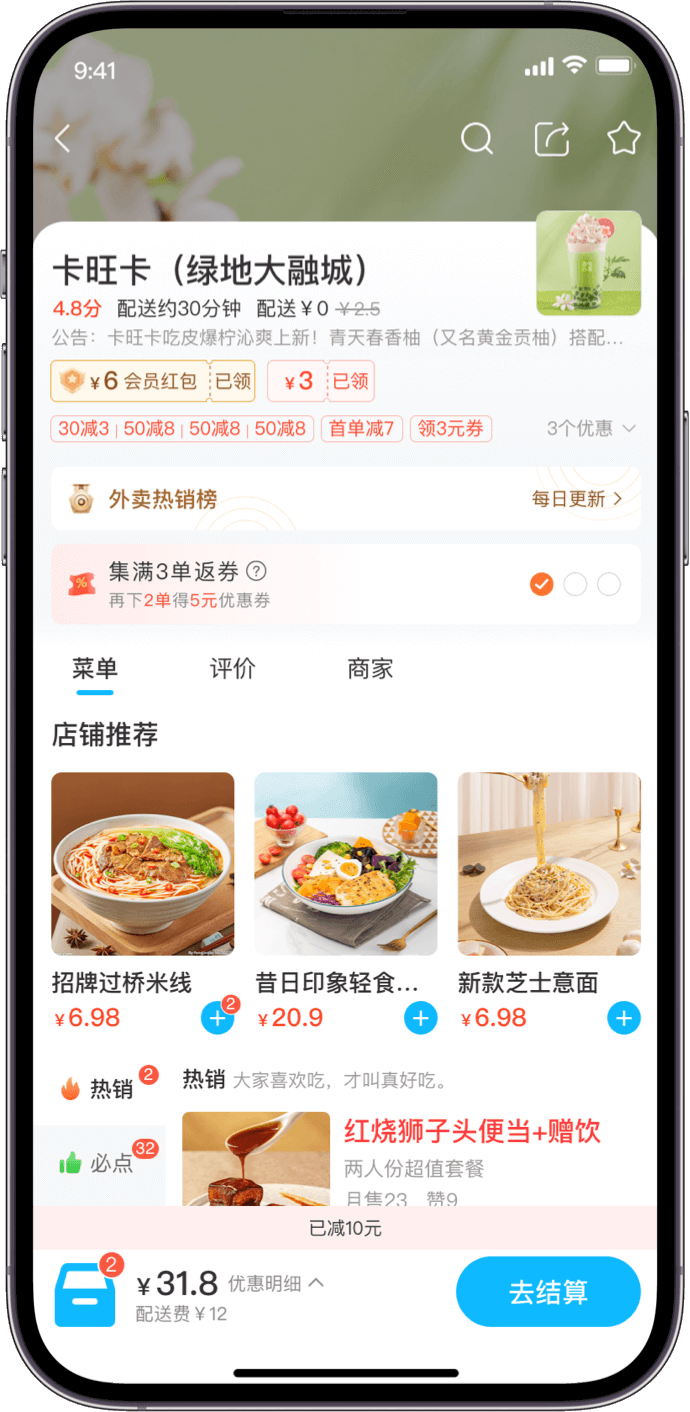Select the 必点 menu category

100,1163
